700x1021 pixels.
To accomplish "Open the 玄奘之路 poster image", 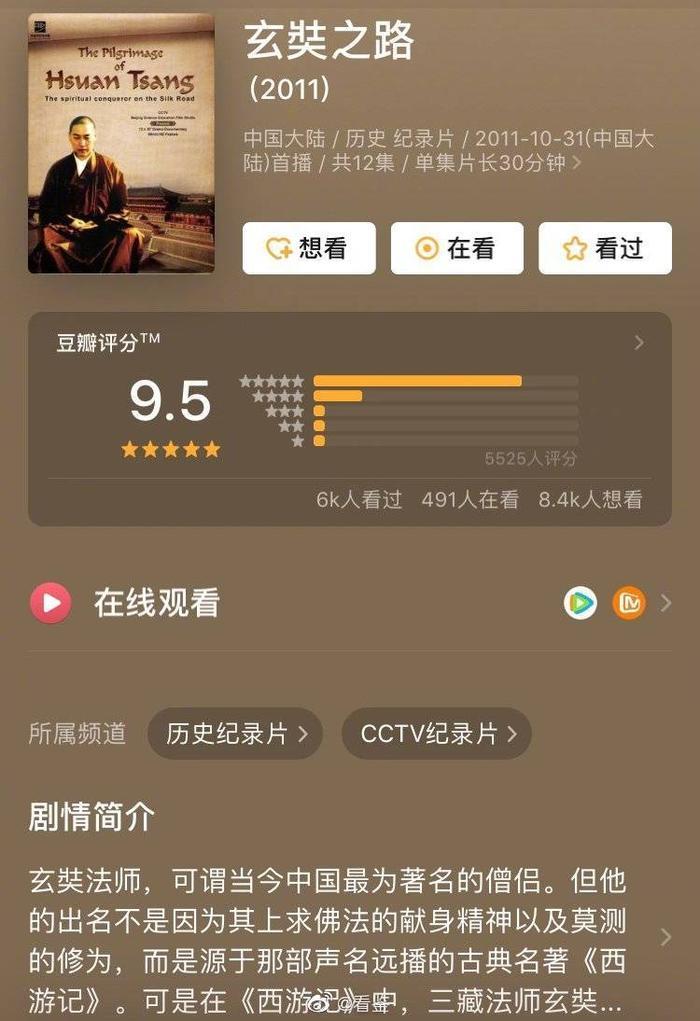I will [121, 143].
